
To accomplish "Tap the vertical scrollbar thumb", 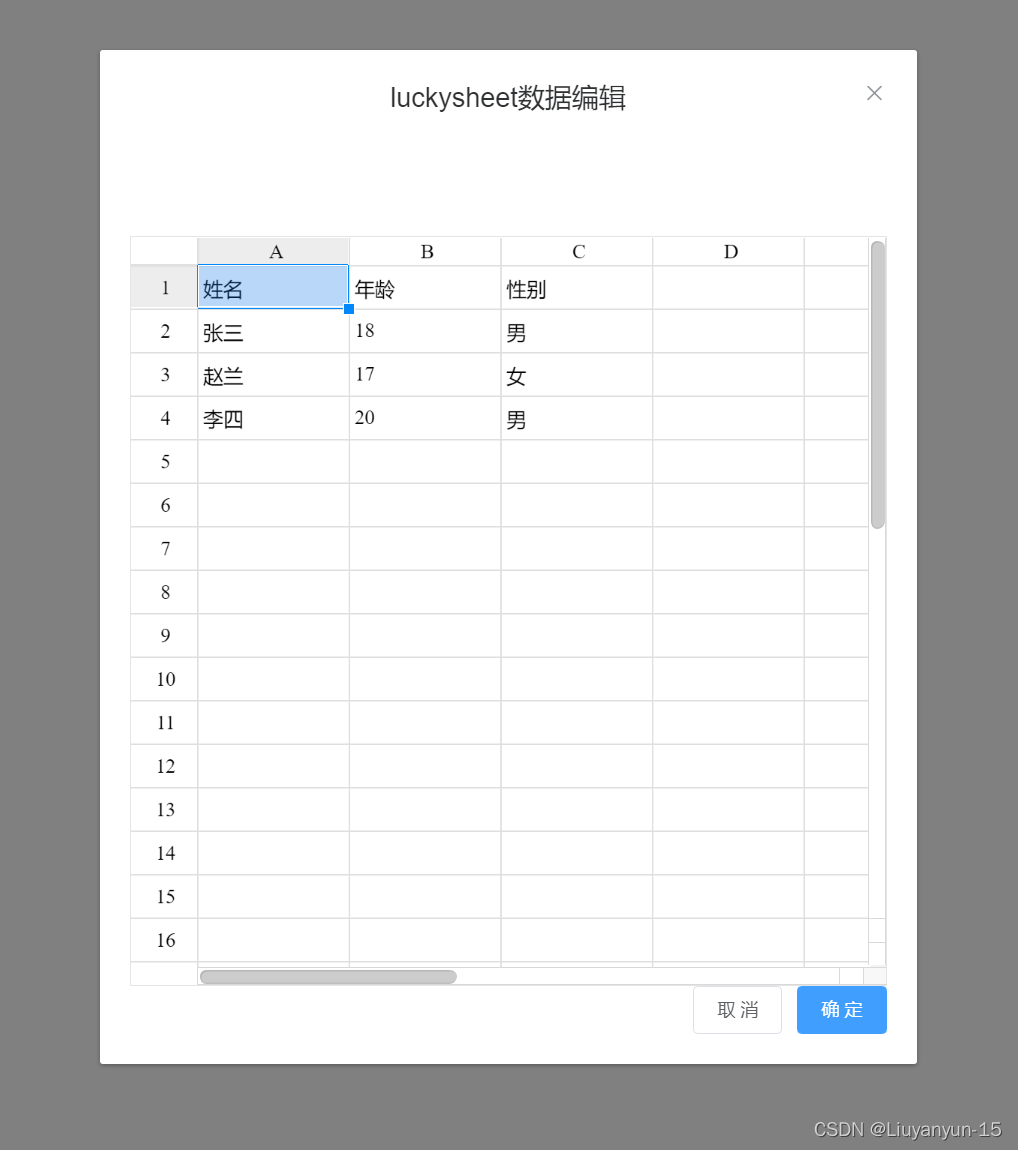I will 878,385.
